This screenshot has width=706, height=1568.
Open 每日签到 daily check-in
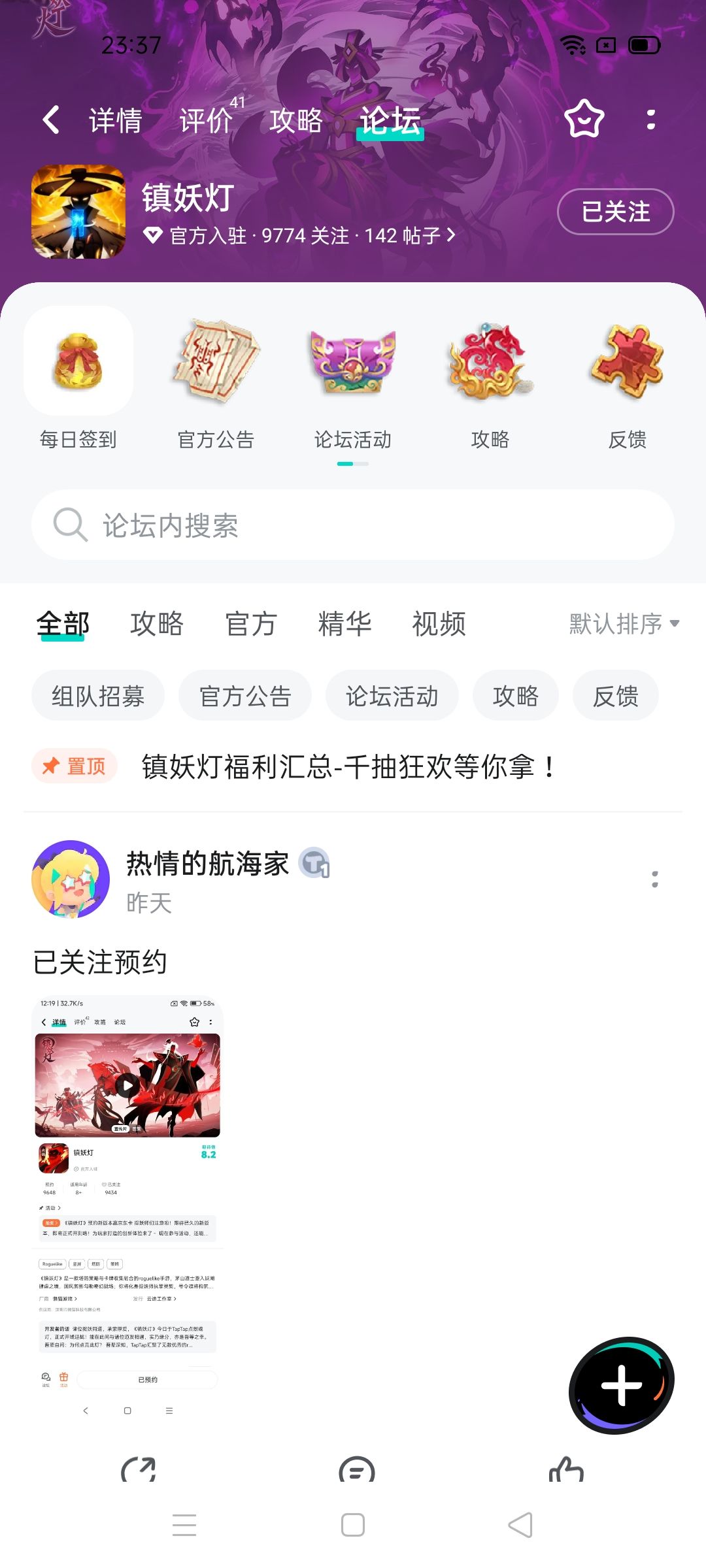click(78, 379)
